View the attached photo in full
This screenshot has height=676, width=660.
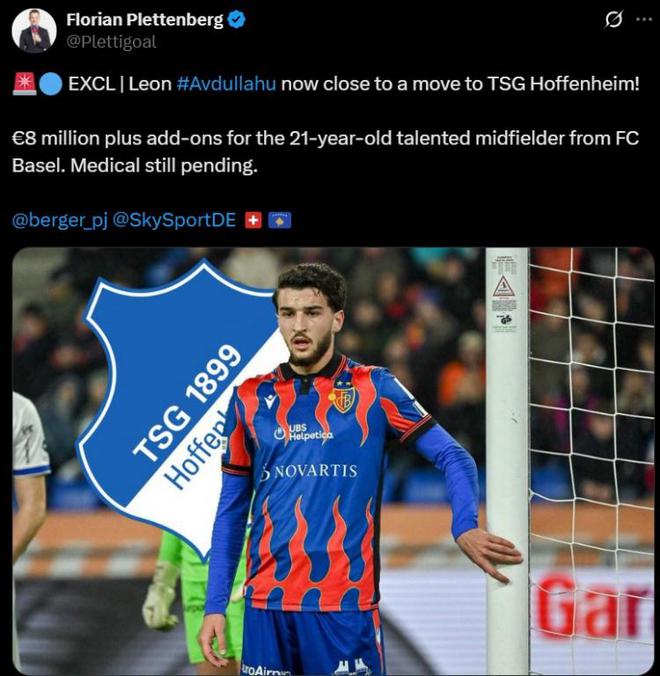332,460
